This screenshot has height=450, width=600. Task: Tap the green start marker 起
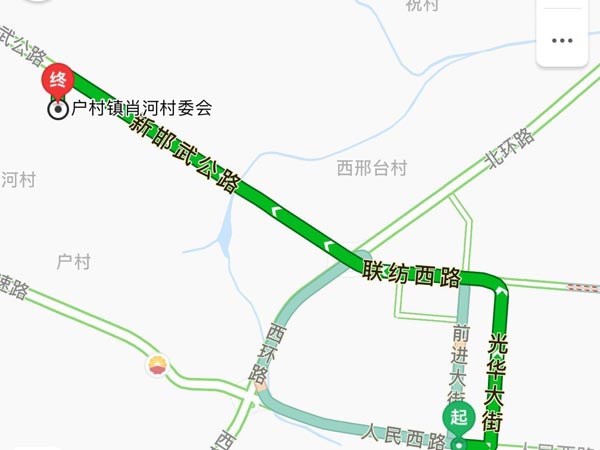(x=457, y=419)
